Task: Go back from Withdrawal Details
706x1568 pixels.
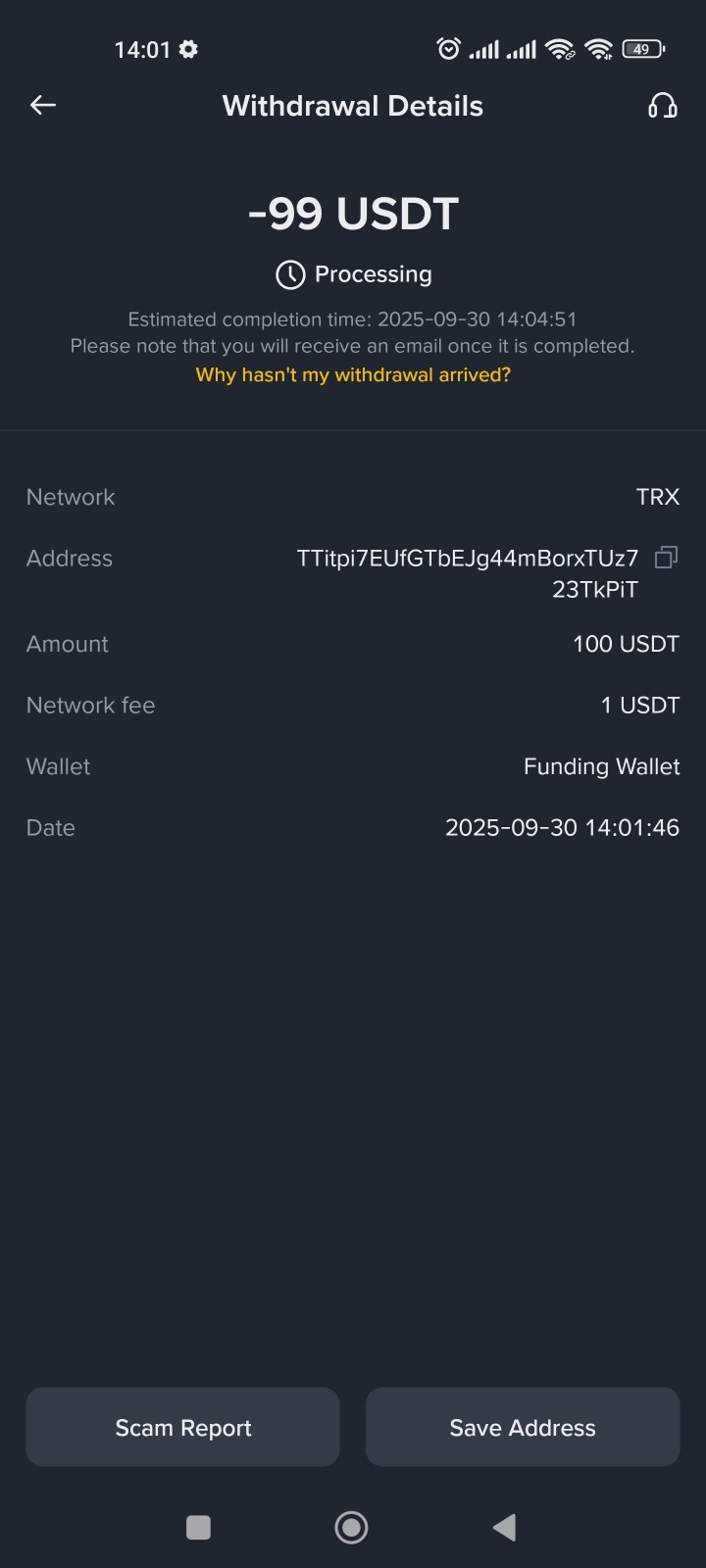Action: (43, 106)
